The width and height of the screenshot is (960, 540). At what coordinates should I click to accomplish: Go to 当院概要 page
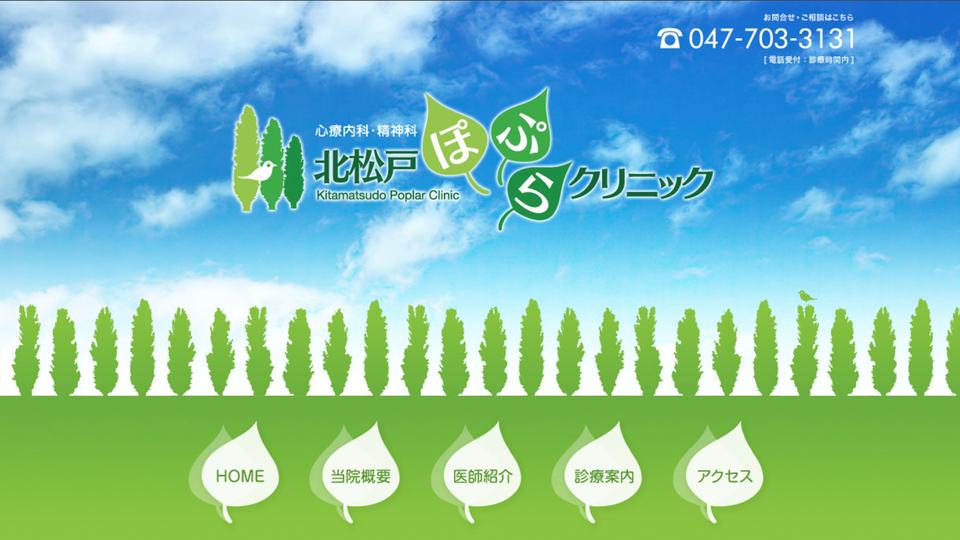pyautogui.click(x=361, y=476)
